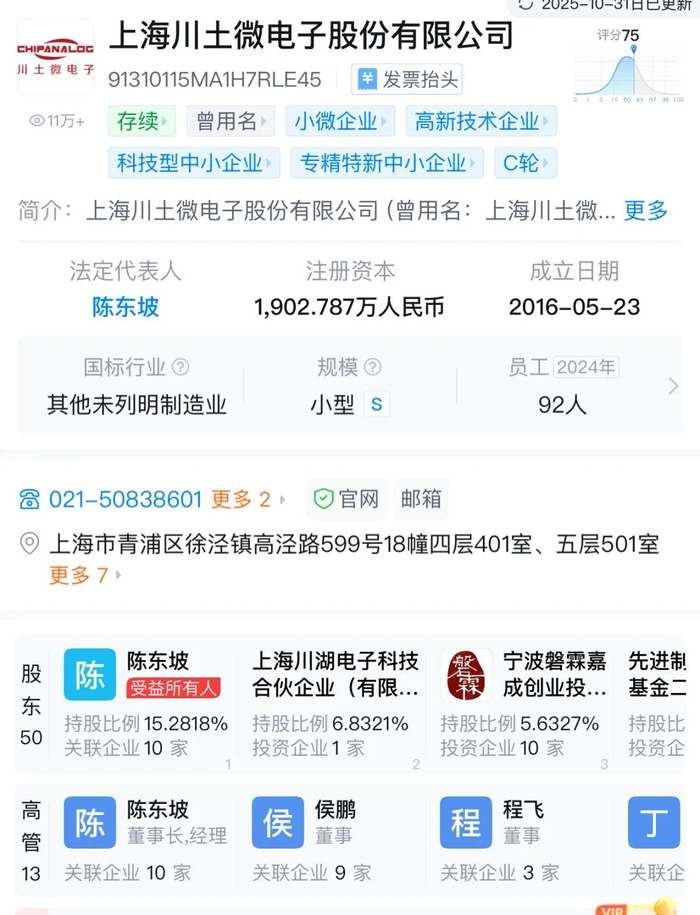Open the 官网 official website
This screenshot has height=915, width=700.
[x=346, y=499]
